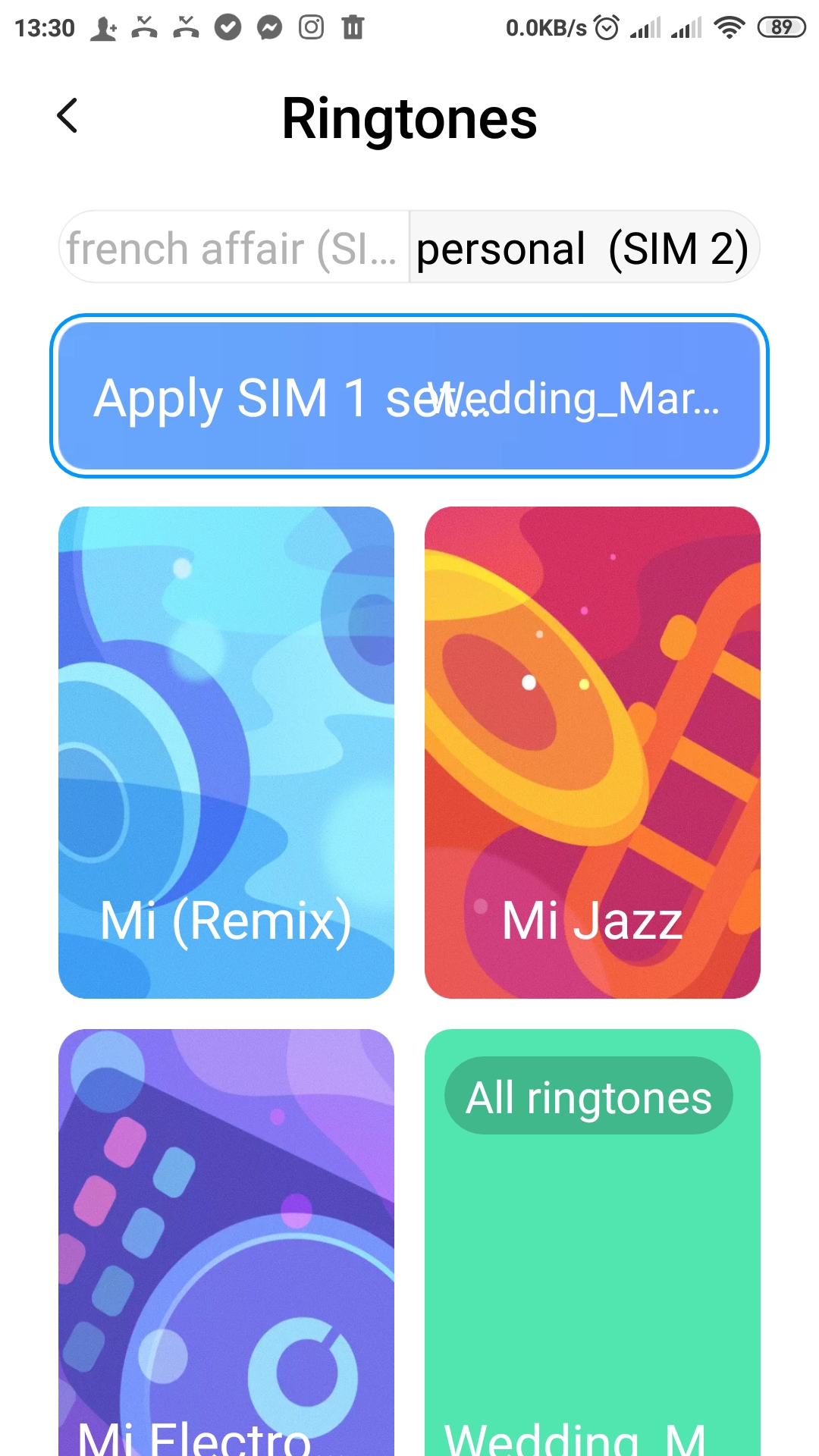Open the Mi Jazz ringtone pack
819x1456 pixels.
[x=592, y=752]
